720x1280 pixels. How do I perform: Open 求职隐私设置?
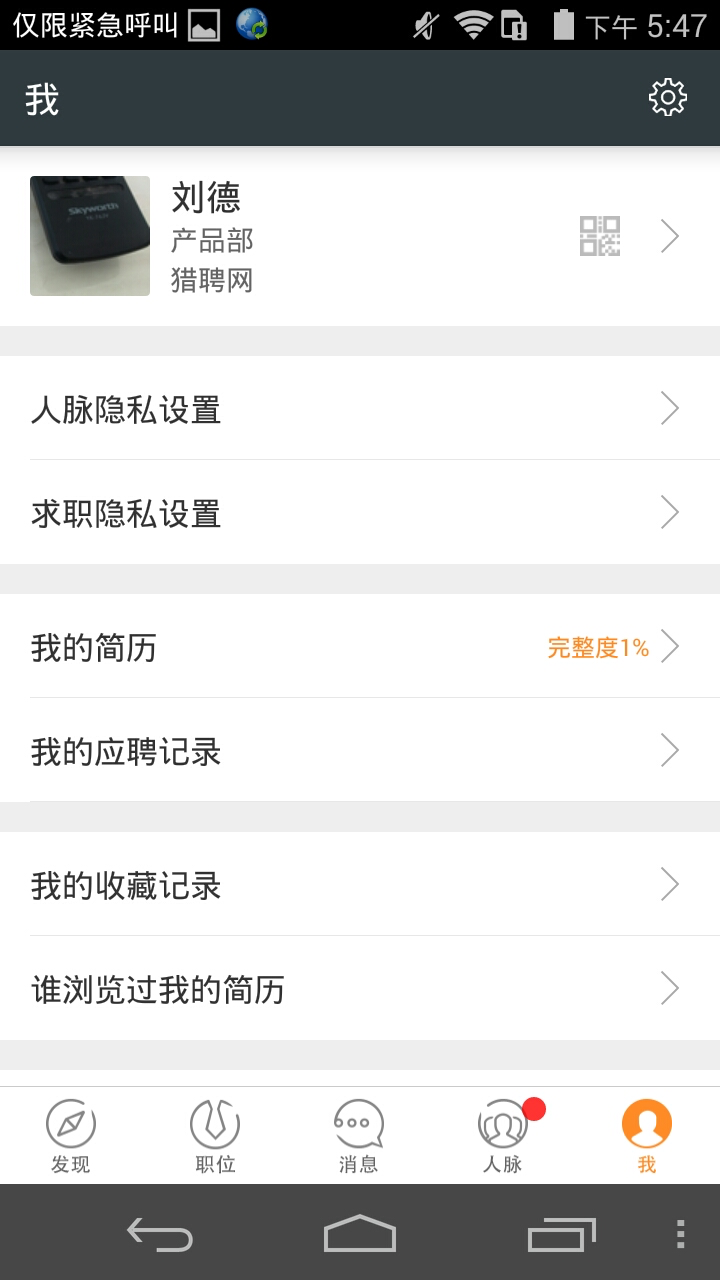click(x=360, y=513)
